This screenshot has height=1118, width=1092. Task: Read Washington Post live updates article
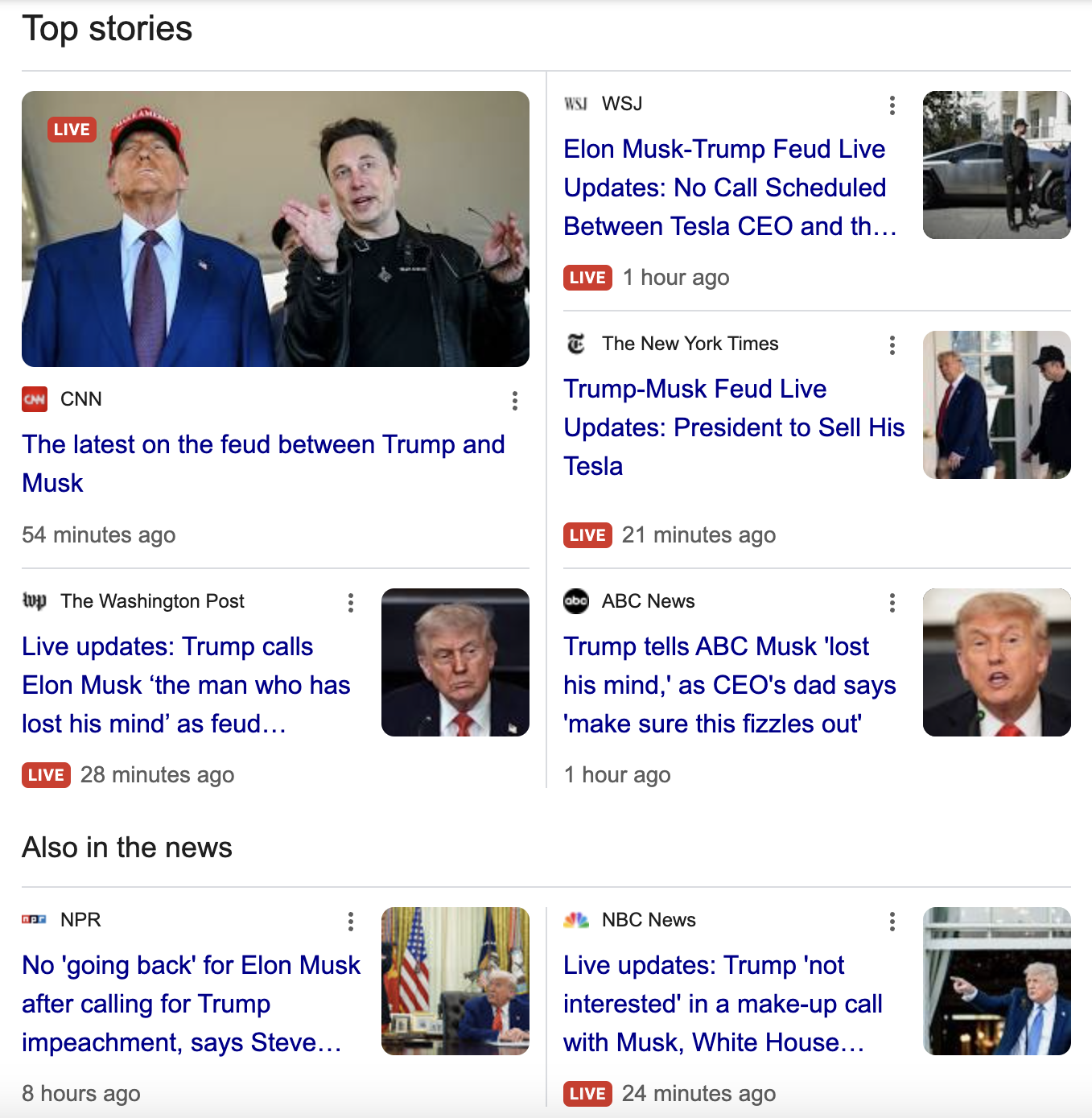point(186,685)
